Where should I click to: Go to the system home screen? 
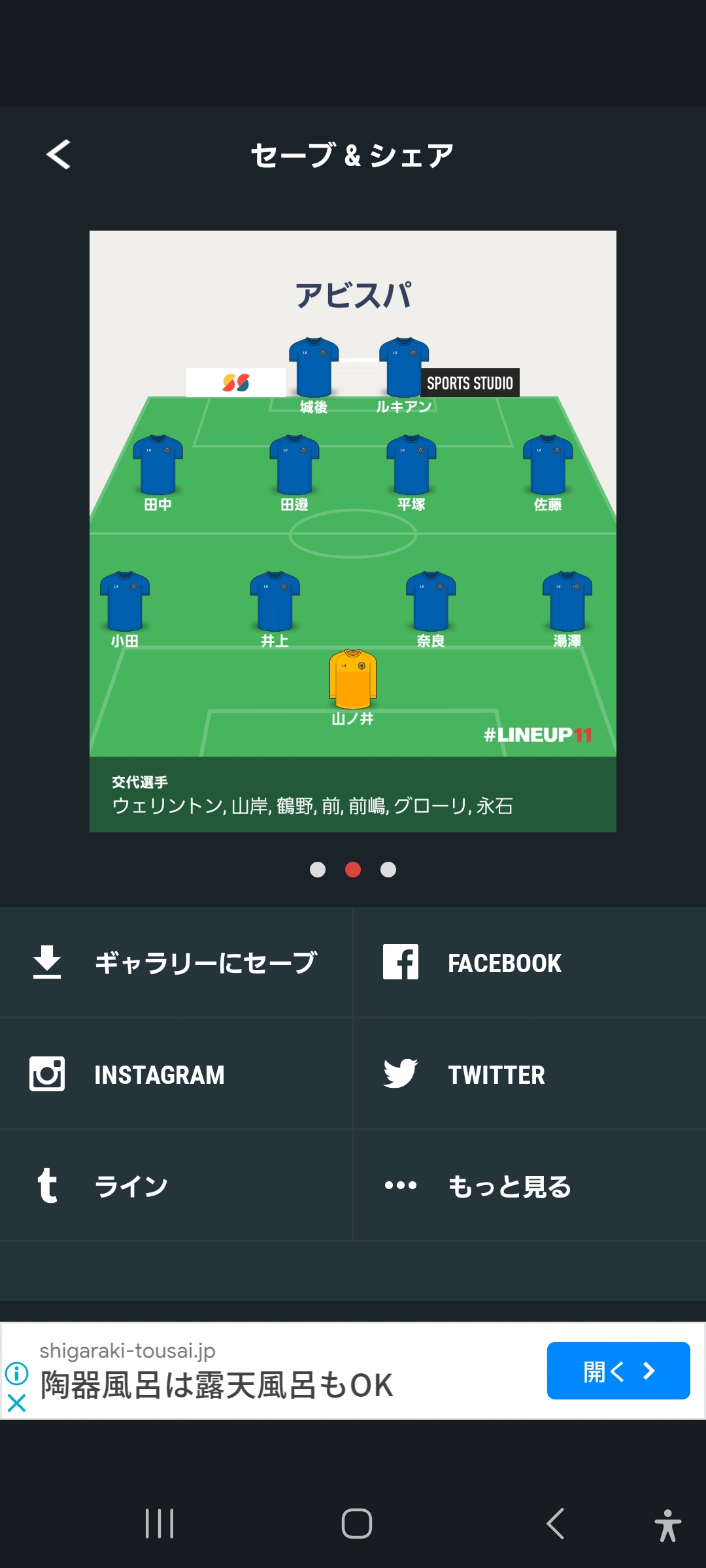coord(357,1524)
